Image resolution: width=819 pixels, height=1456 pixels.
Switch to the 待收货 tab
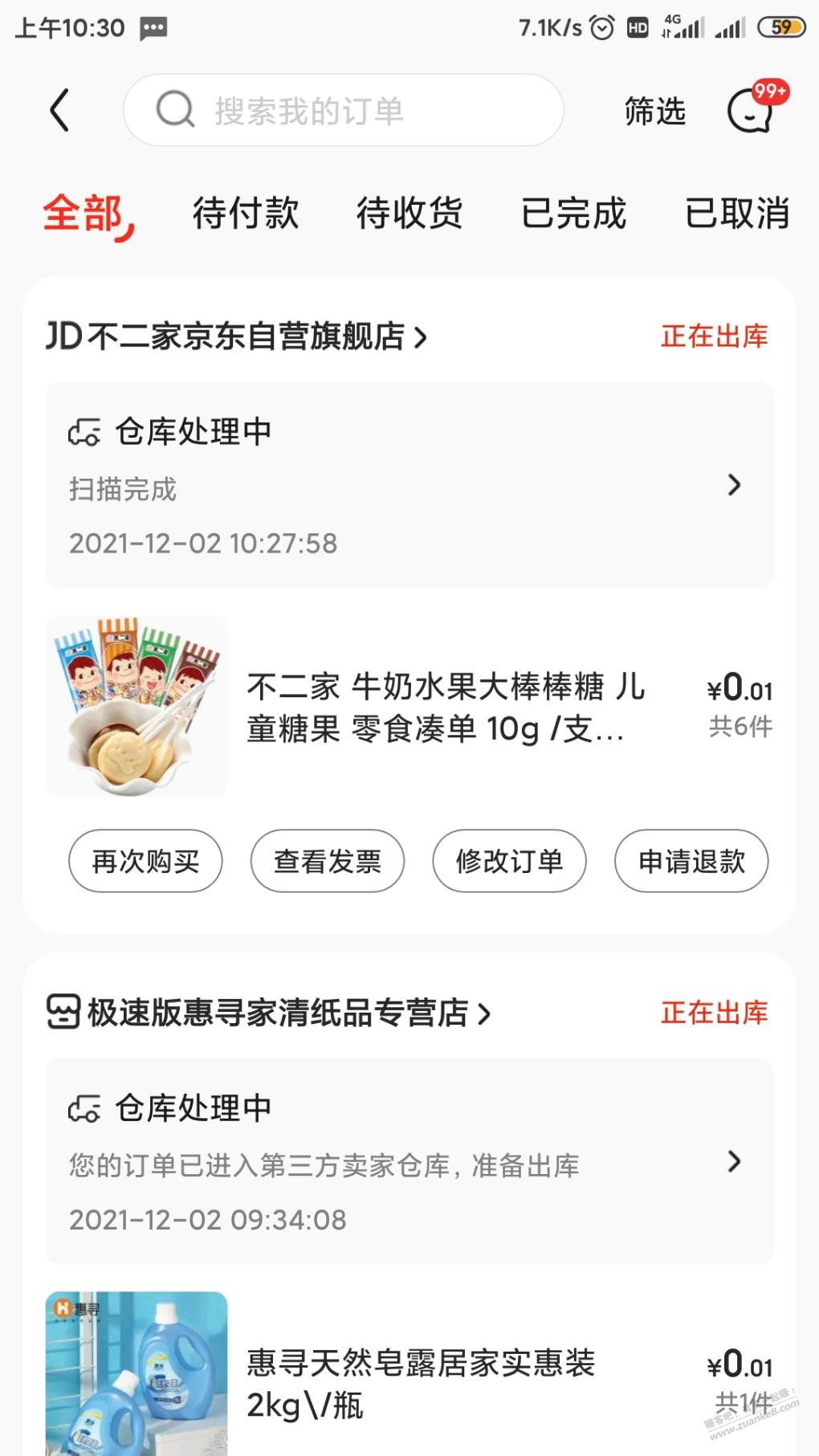(409, 214)
